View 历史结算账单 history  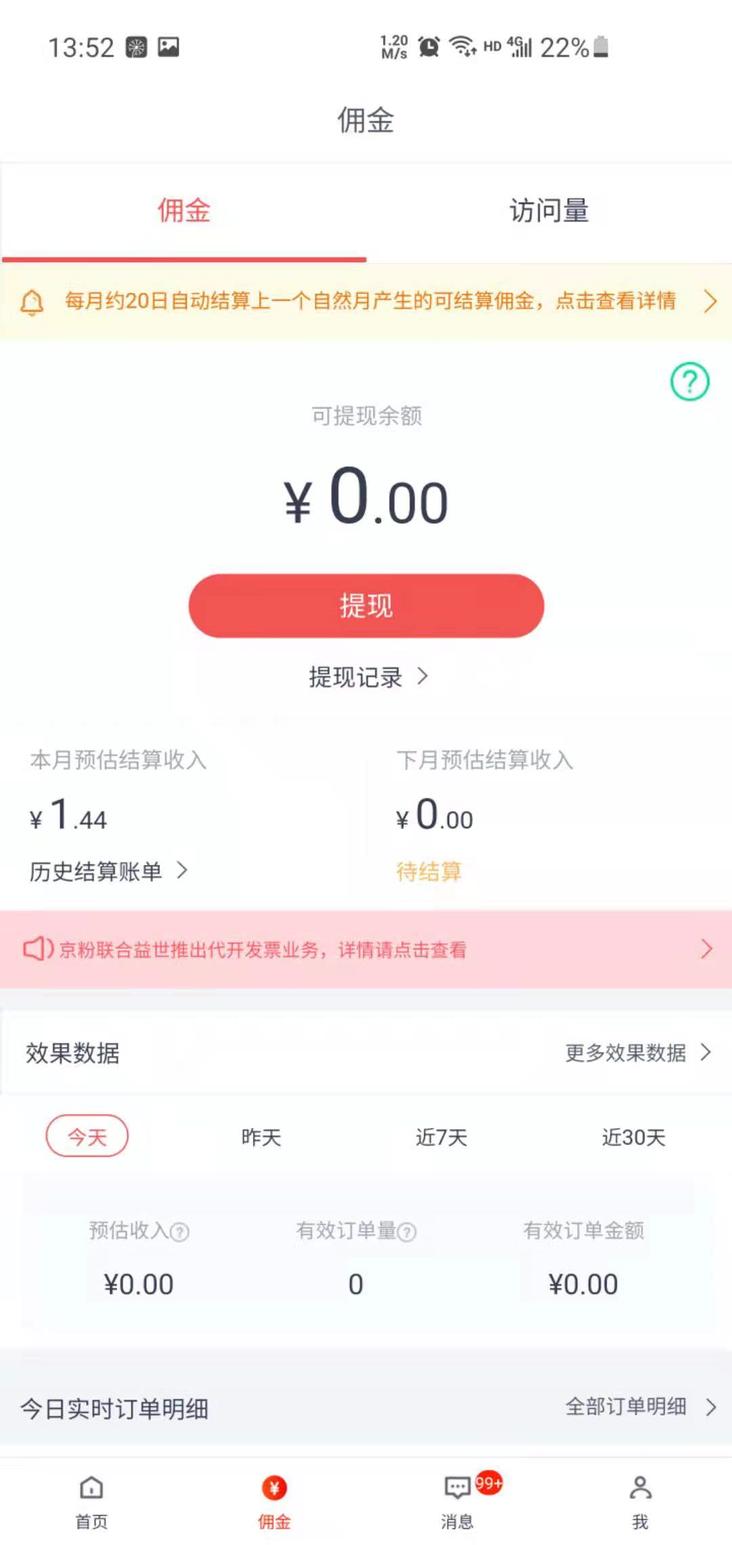coord(108,871)
